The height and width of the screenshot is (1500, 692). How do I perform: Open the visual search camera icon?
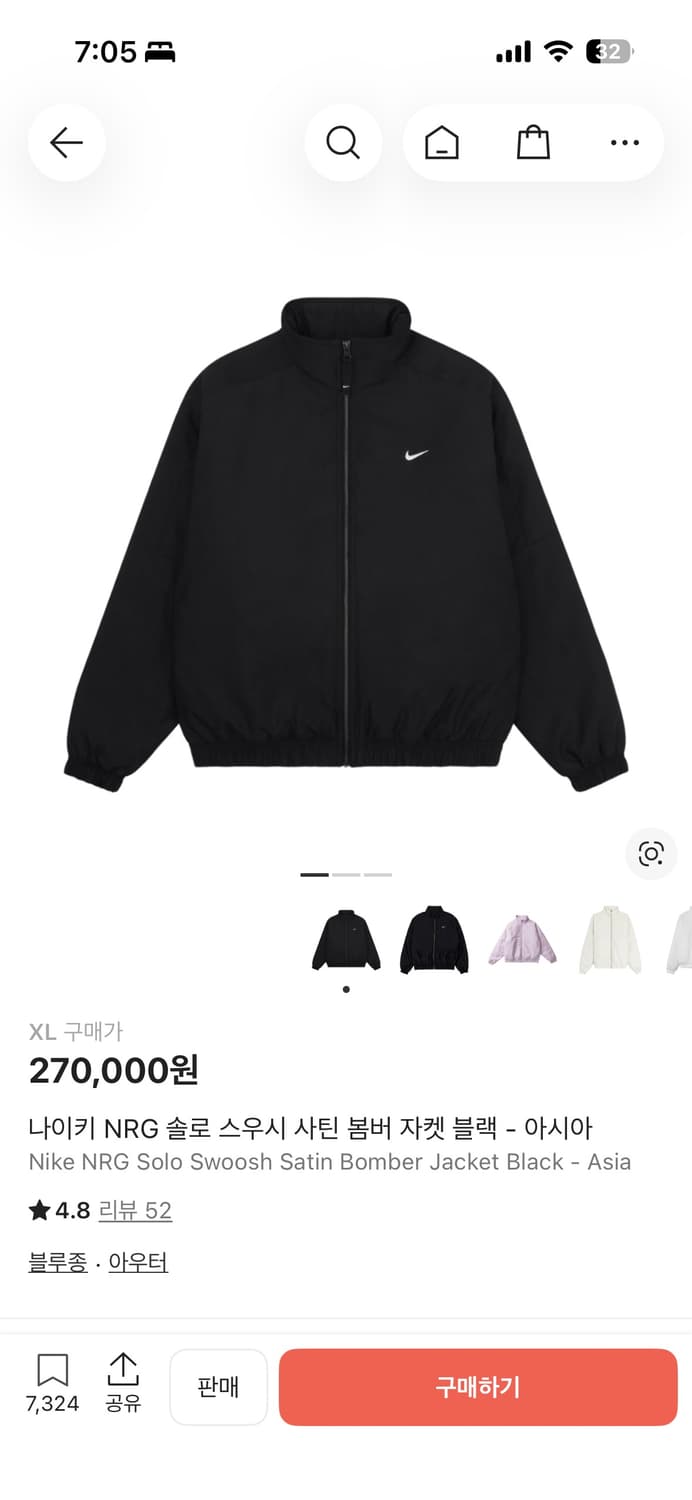click(651, 853)
